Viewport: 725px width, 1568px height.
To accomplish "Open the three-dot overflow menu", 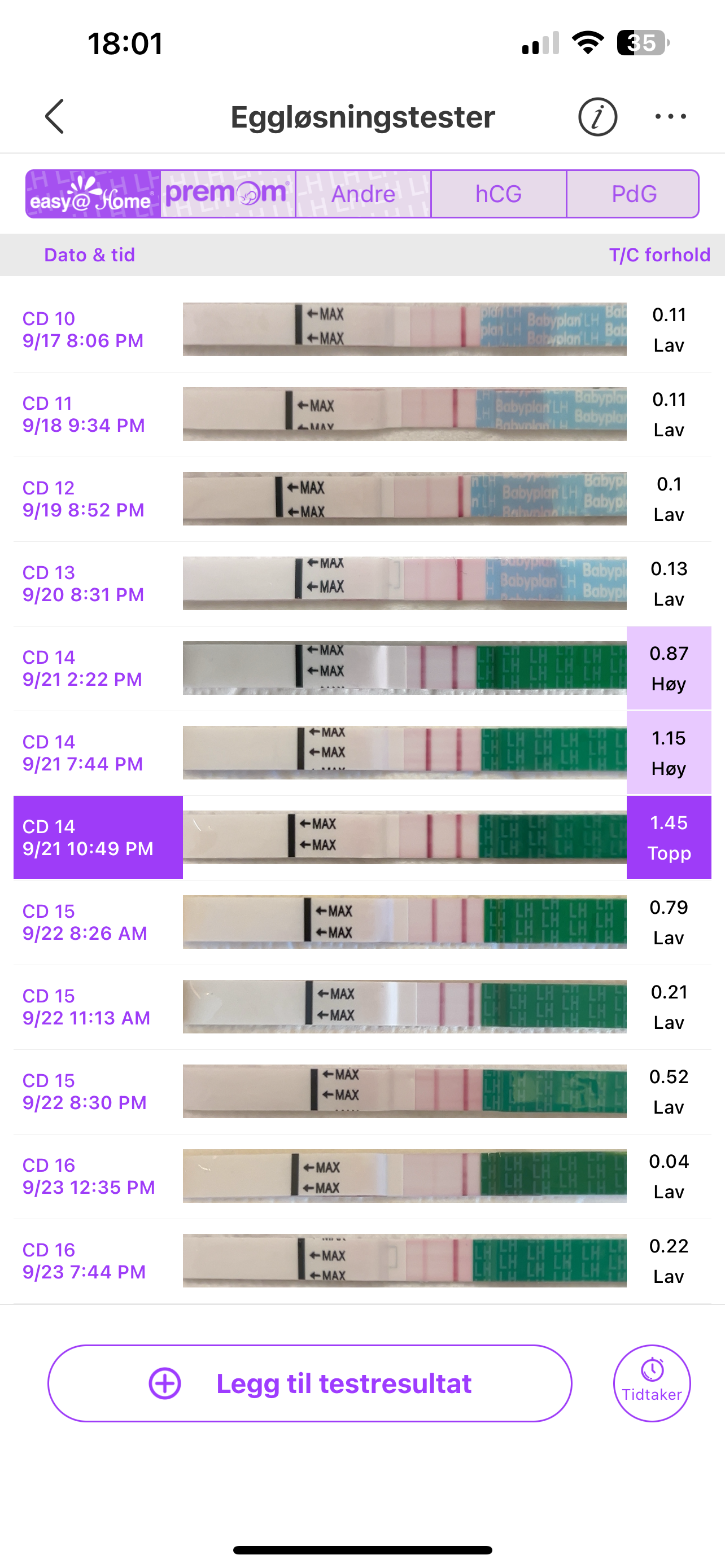I will pyautogui.click(x=670, y=116).
